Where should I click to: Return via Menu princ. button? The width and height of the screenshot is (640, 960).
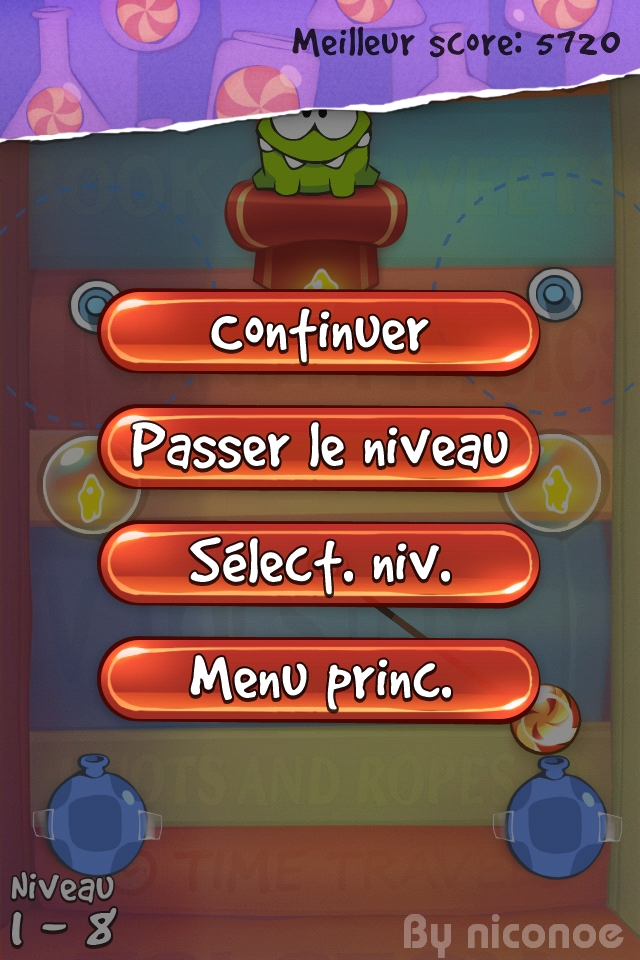click(x=319, y=680)
